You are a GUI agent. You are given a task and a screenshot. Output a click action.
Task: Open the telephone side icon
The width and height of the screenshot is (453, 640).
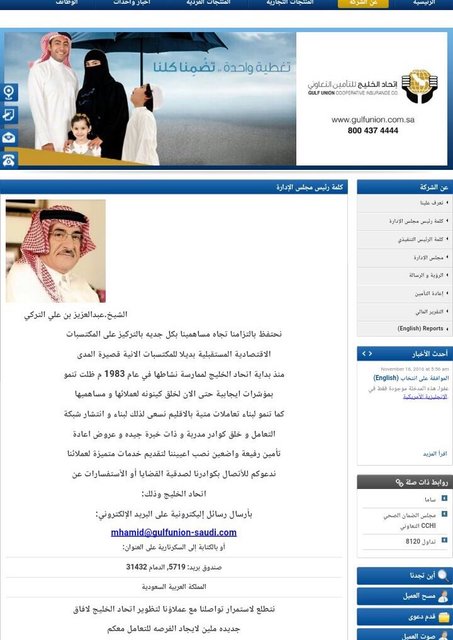click(9, 160)
